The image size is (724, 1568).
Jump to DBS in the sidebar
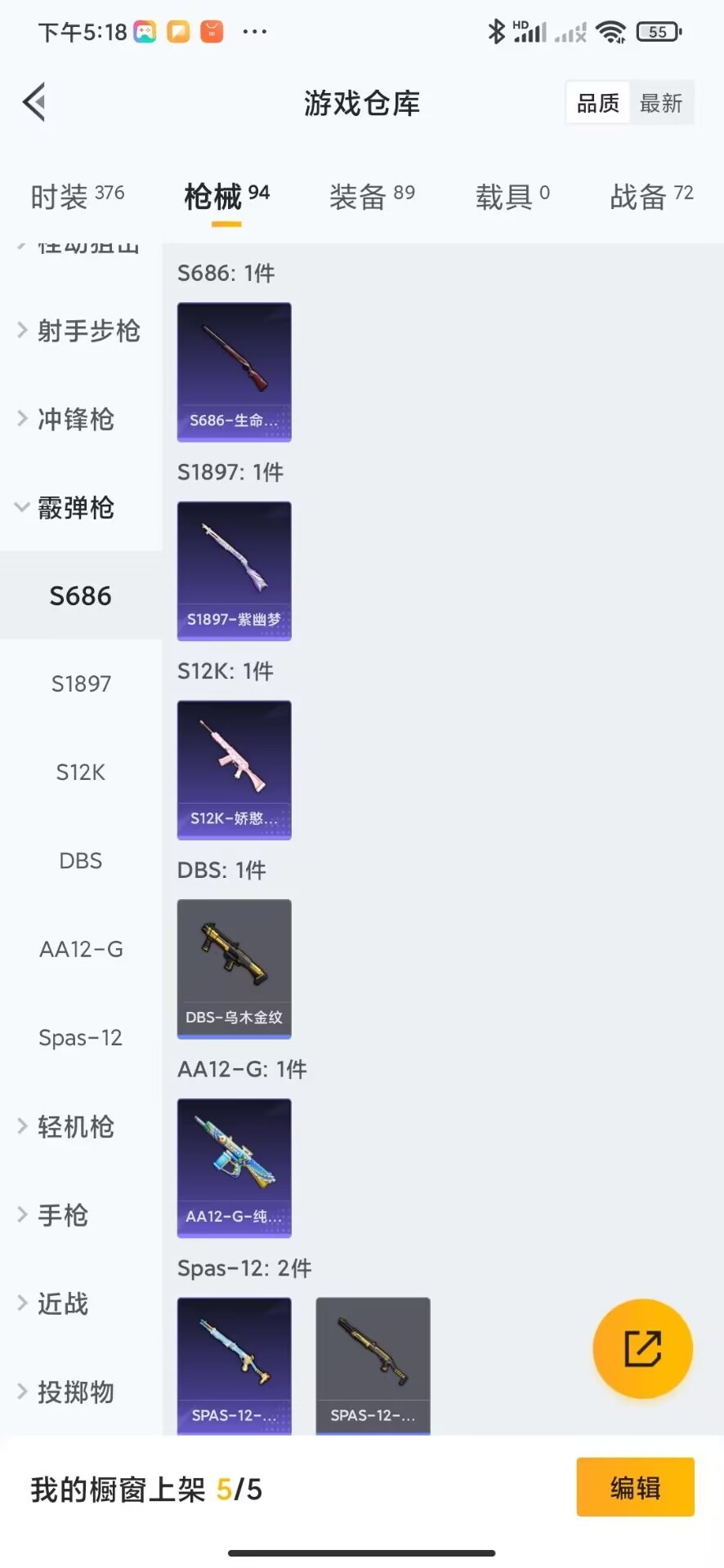point(81,861)
